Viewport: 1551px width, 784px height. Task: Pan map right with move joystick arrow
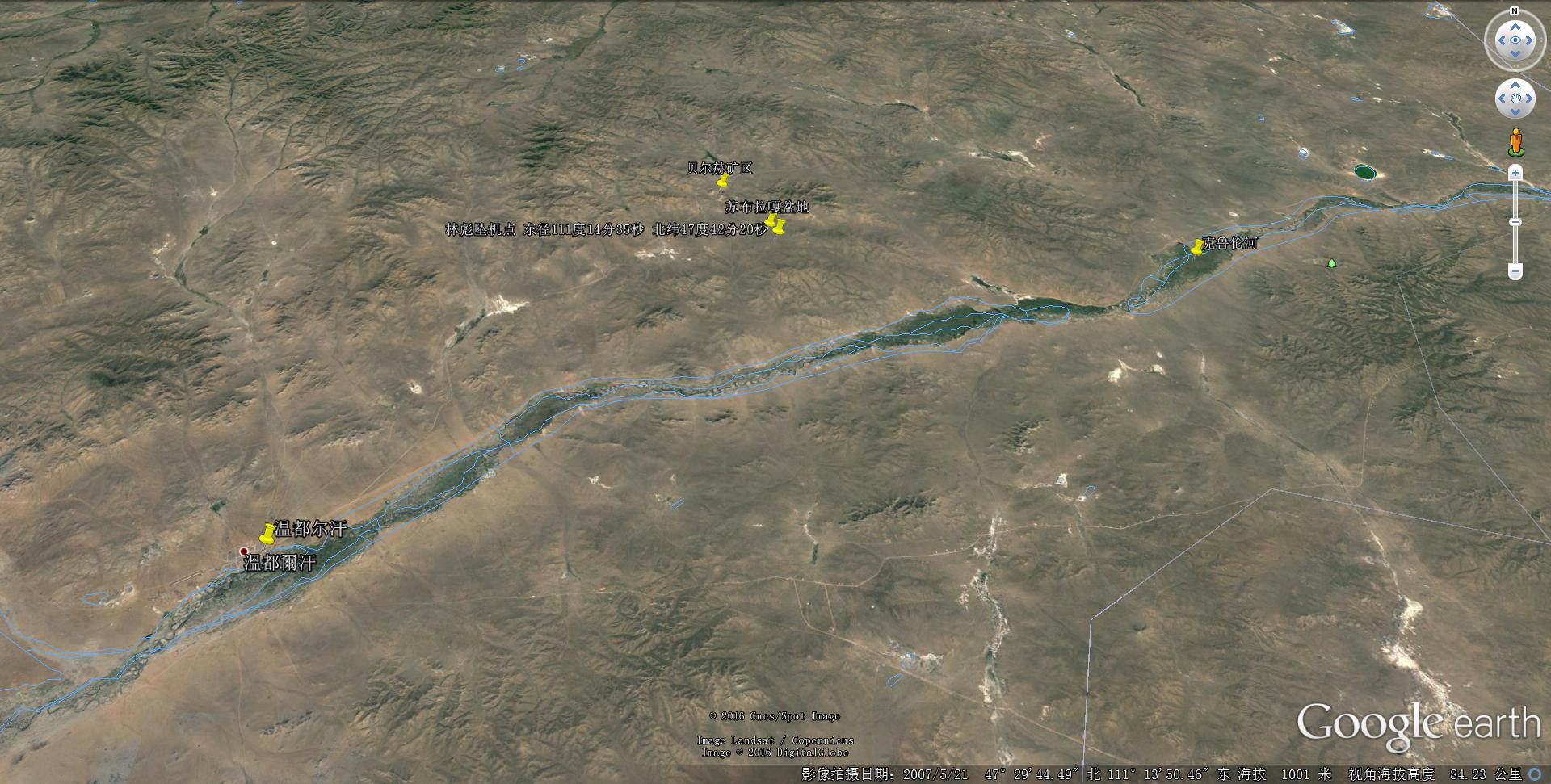(1529, 99)
